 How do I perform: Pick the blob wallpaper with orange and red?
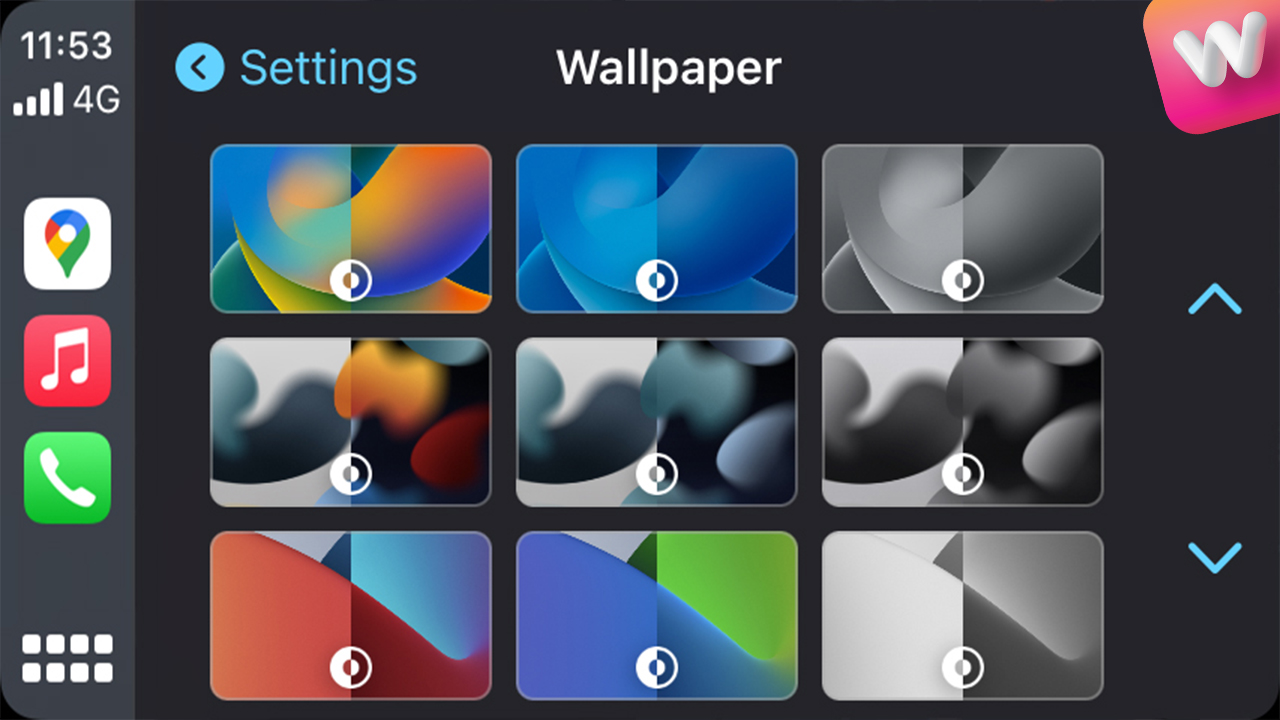[350, 421]
